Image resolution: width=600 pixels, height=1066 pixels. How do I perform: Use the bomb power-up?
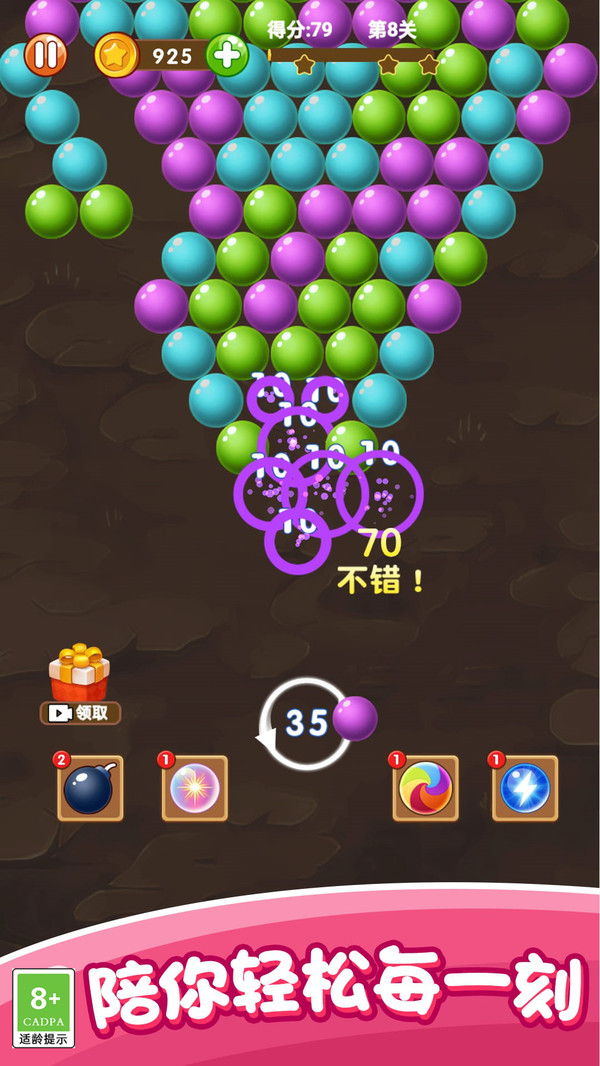[90, 788]
